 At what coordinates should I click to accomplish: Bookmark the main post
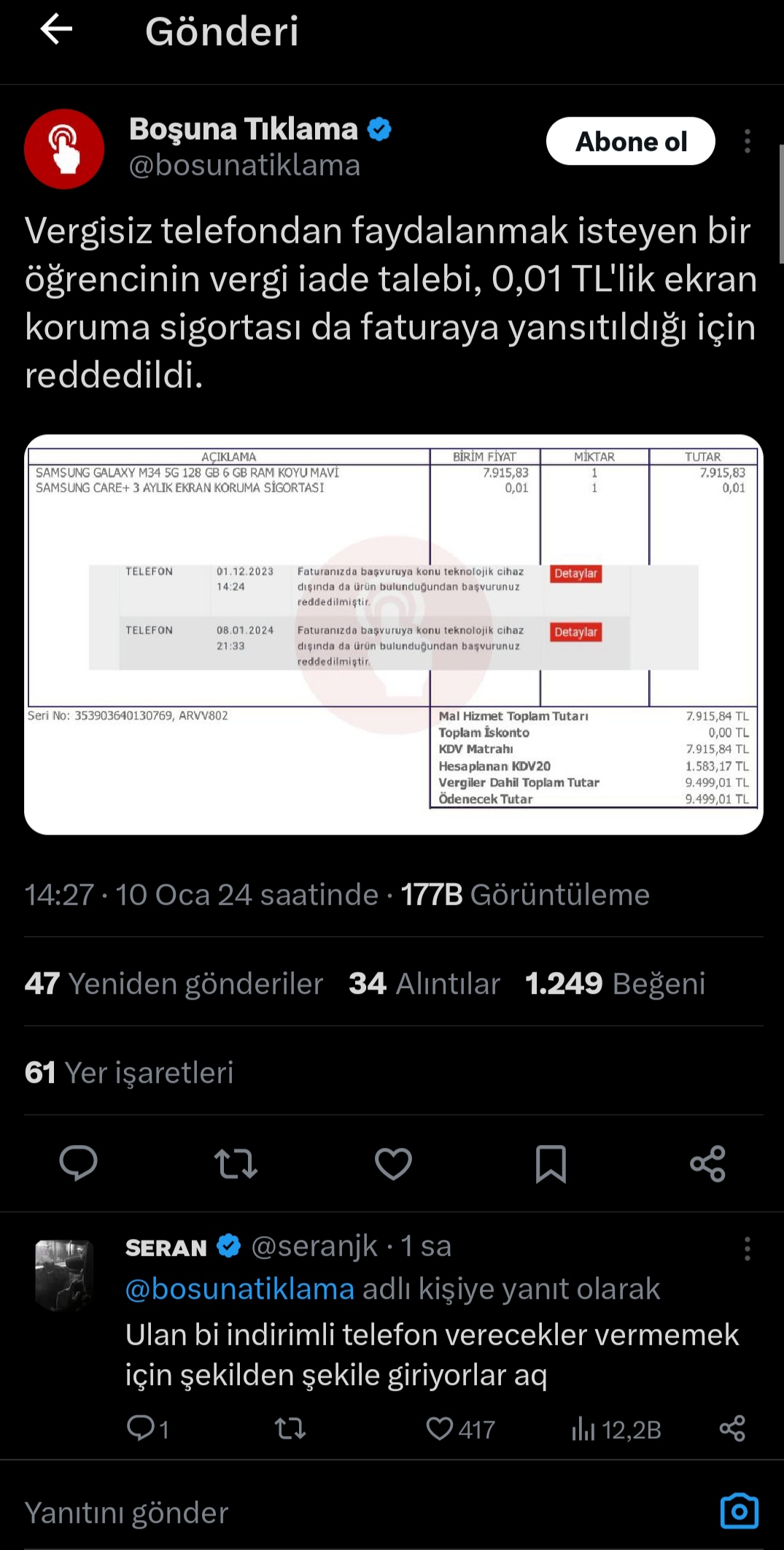(x=551, y=1163)
